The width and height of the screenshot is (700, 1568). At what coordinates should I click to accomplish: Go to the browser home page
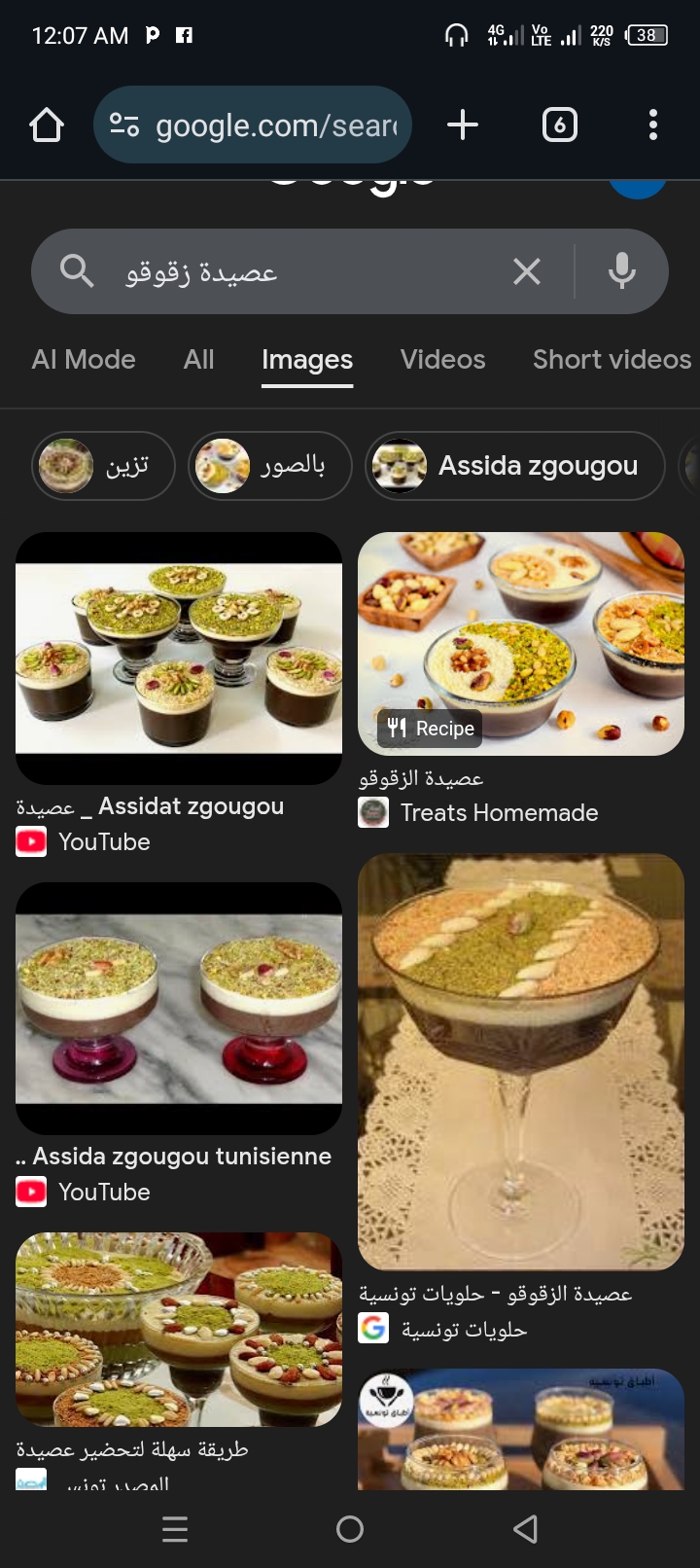[47, 125]
